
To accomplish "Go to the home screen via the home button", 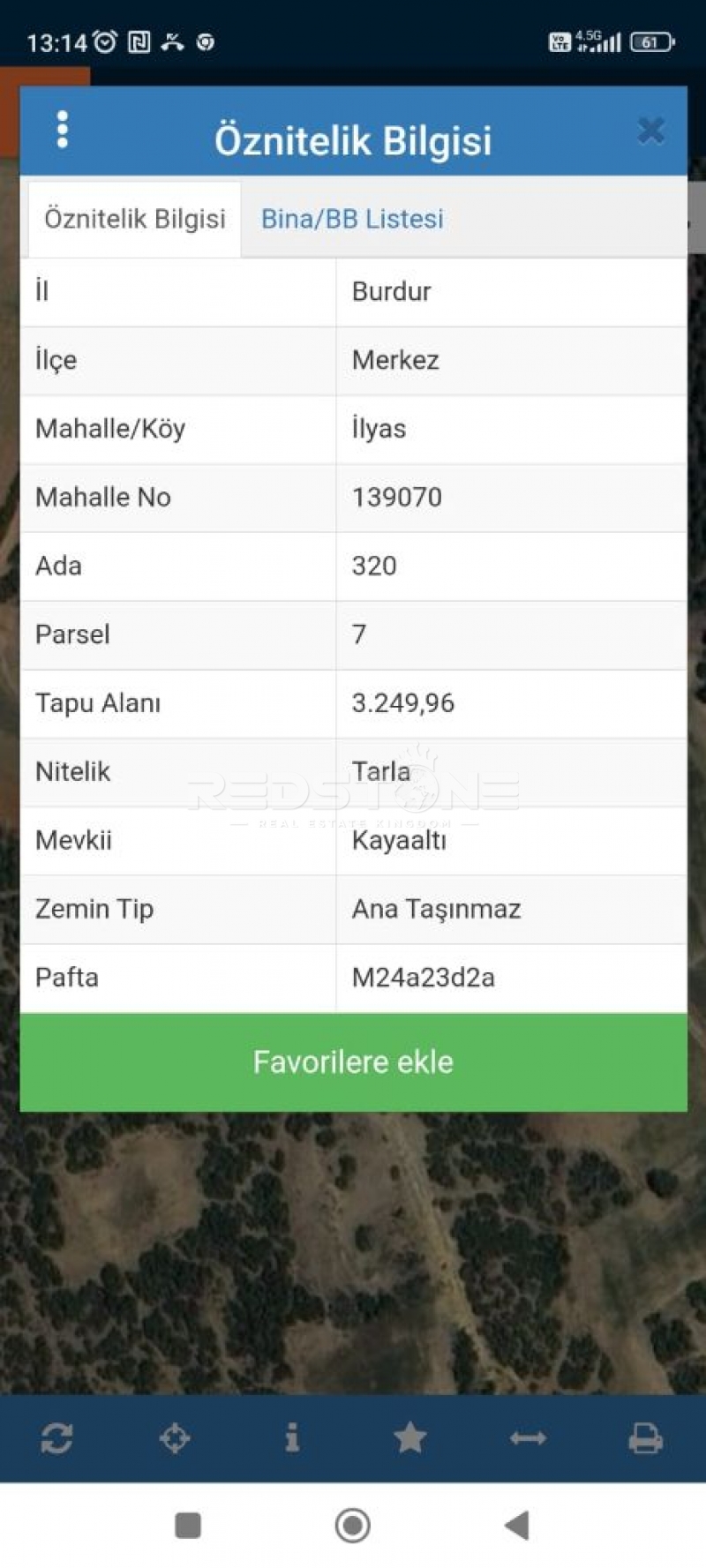I will point(353,1525).
